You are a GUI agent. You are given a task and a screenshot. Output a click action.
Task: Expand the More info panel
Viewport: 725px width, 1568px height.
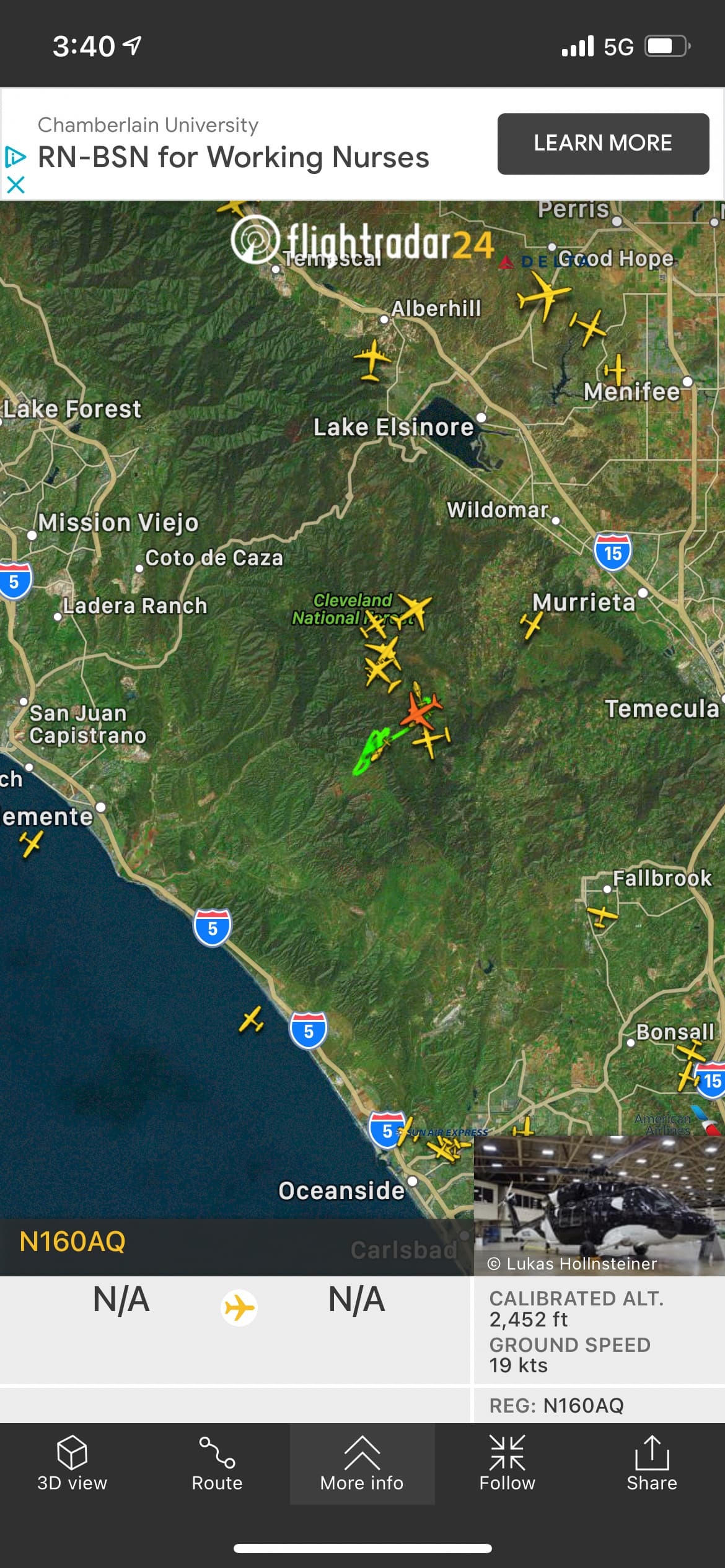pos(362,1463)
